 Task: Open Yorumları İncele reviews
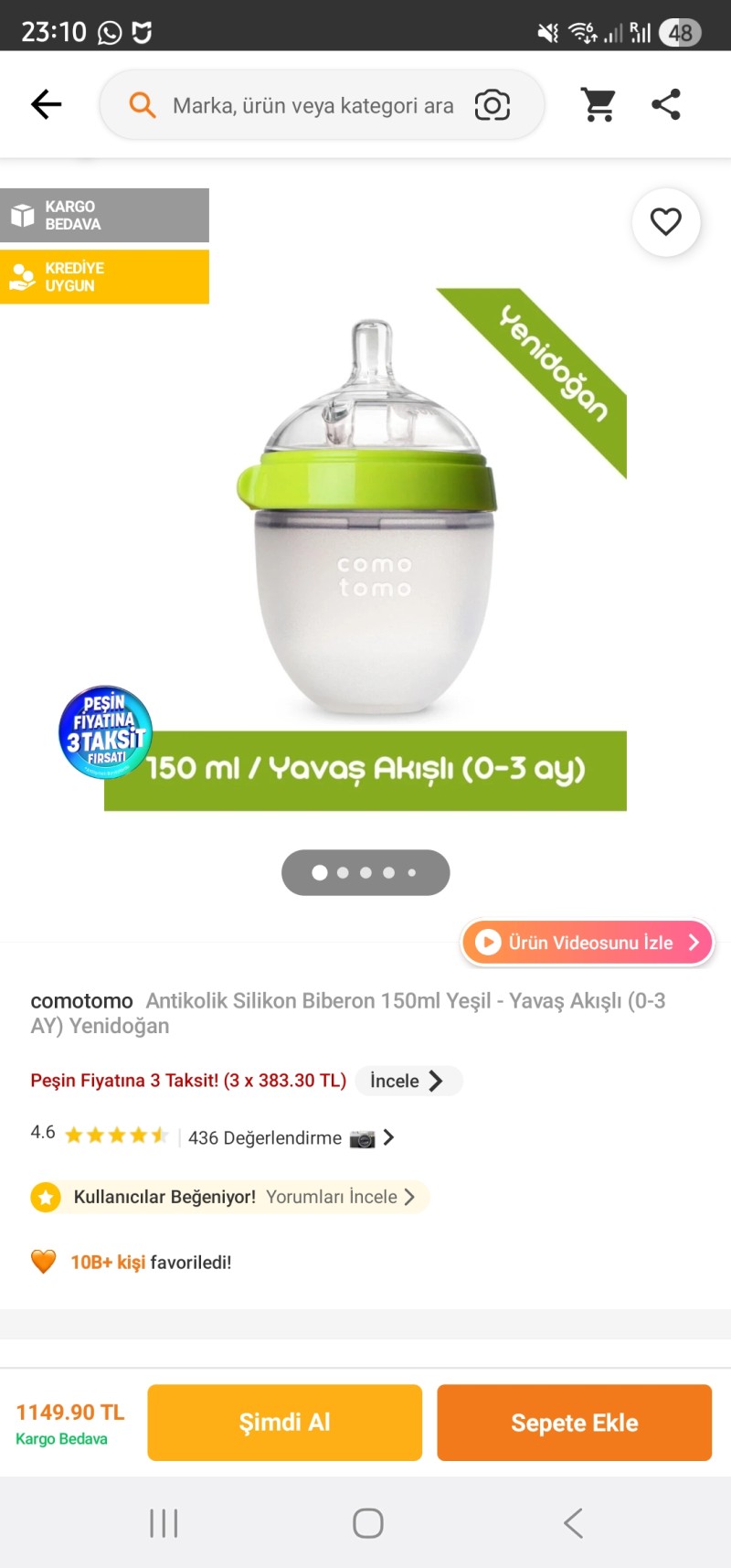[x=339, y=1198]
